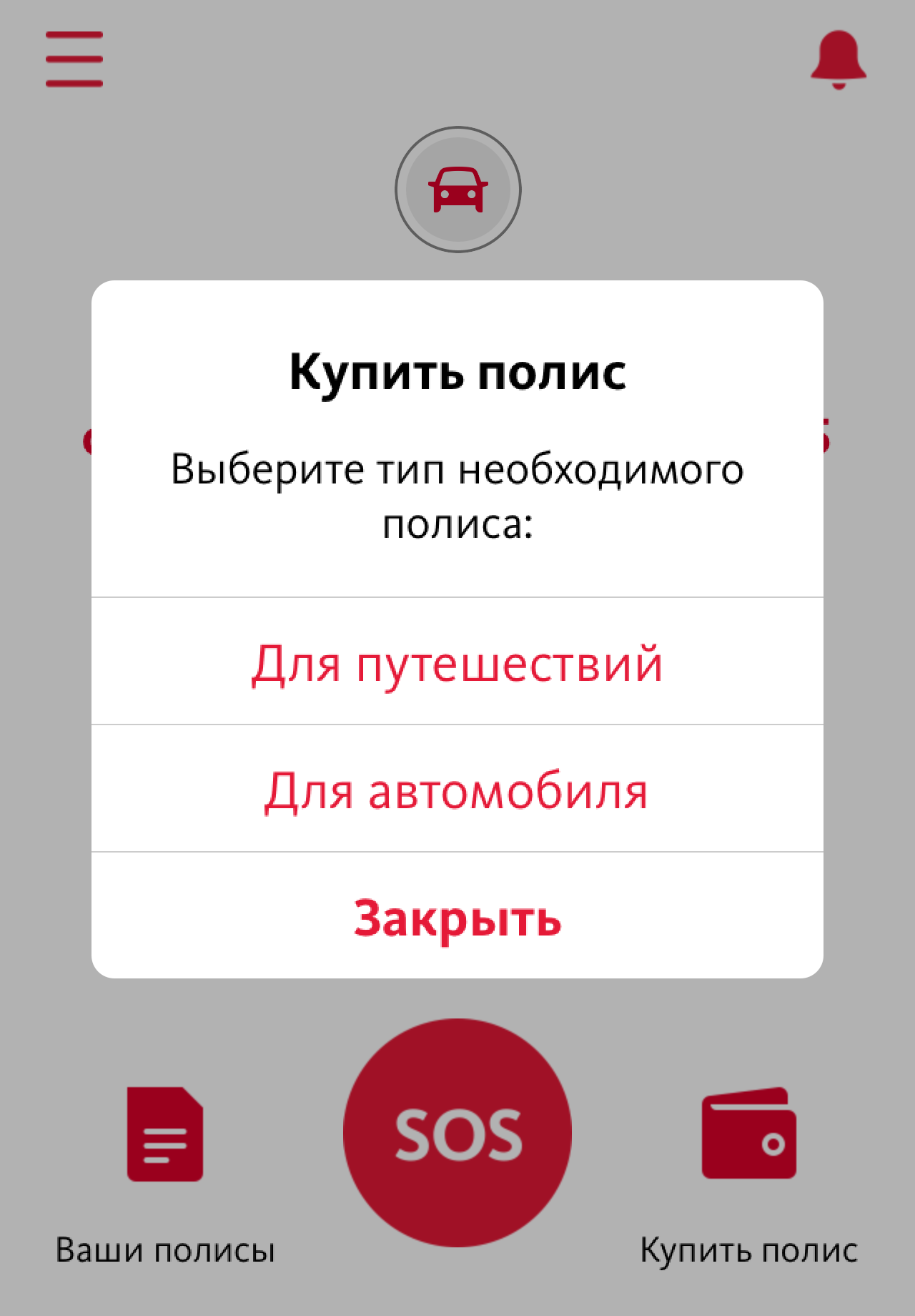Viewport: 915px width, 1316px height.
Task: Dismiss the dialog with «Закрыть»
Action: pos(457,917)
